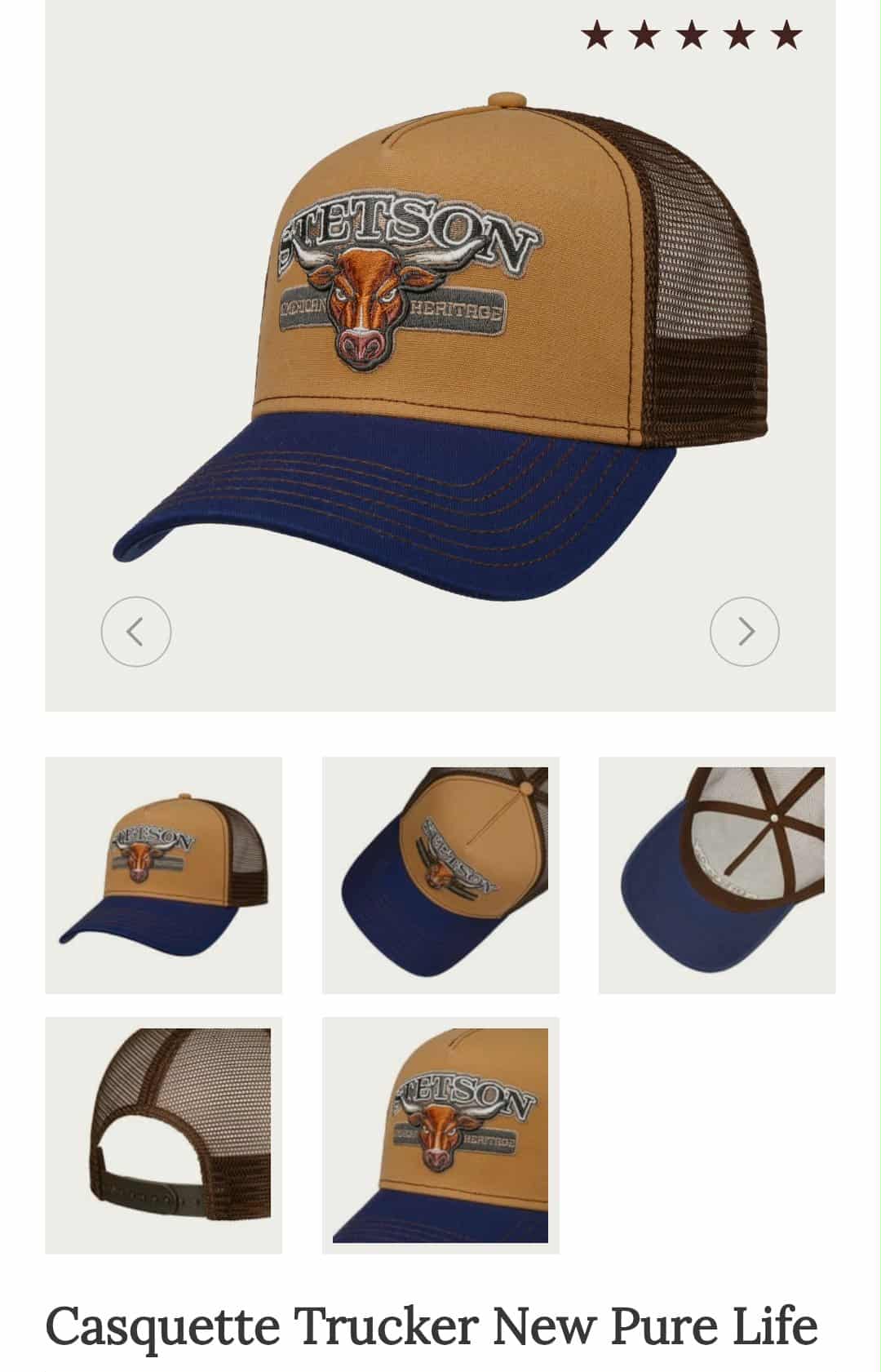Choose the close-up embroidered logo thumbnail

[x=440, y=1135]
